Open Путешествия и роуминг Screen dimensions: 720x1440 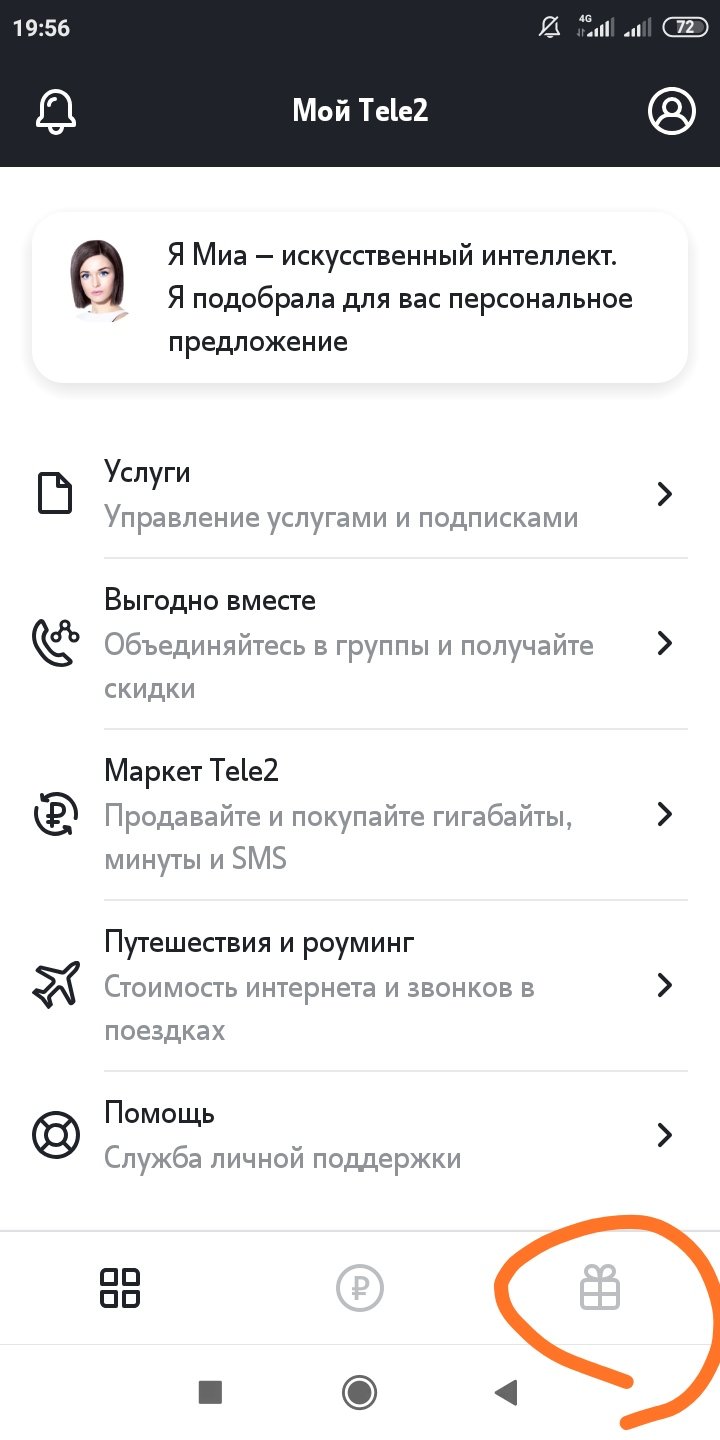click(360, 985)
